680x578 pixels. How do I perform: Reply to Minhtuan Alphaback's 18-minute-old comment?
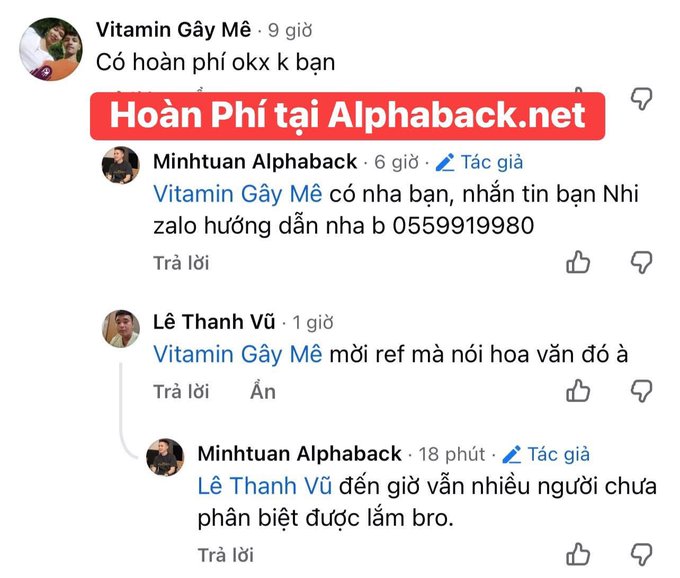(225, 554)
